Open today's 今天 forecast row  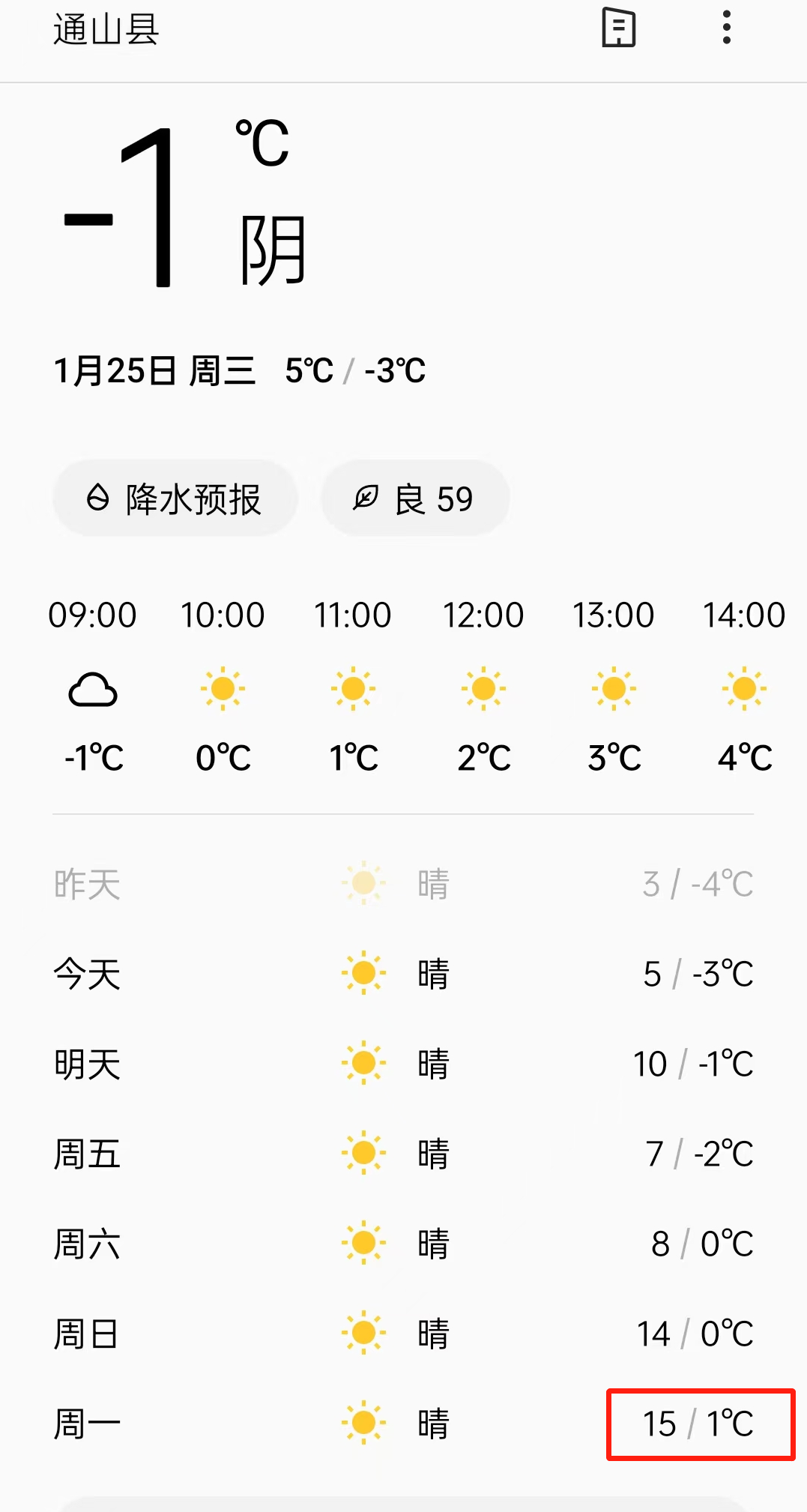[x=403, y=974]
